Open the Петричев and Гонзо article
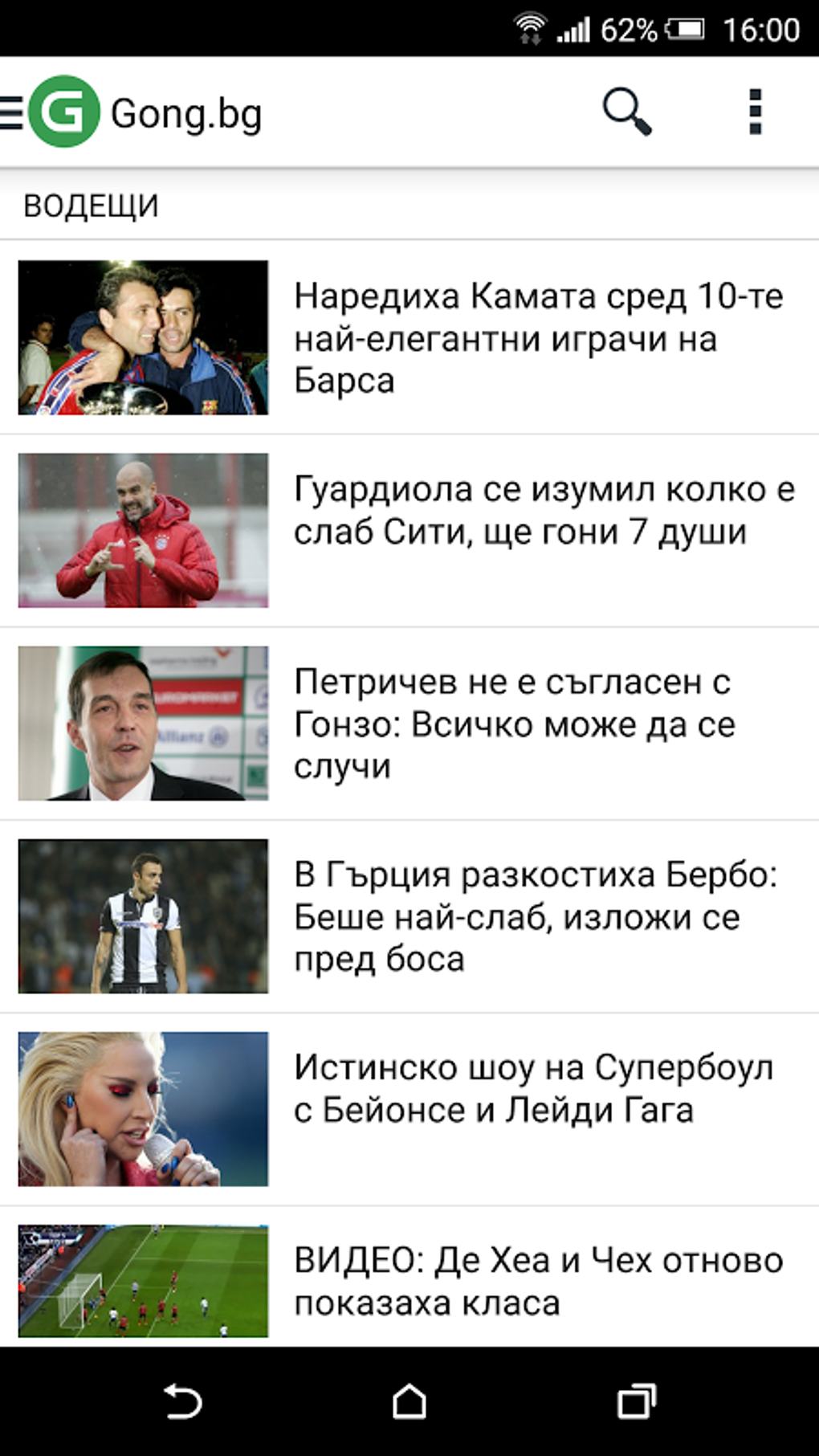 tap(514, 724)
